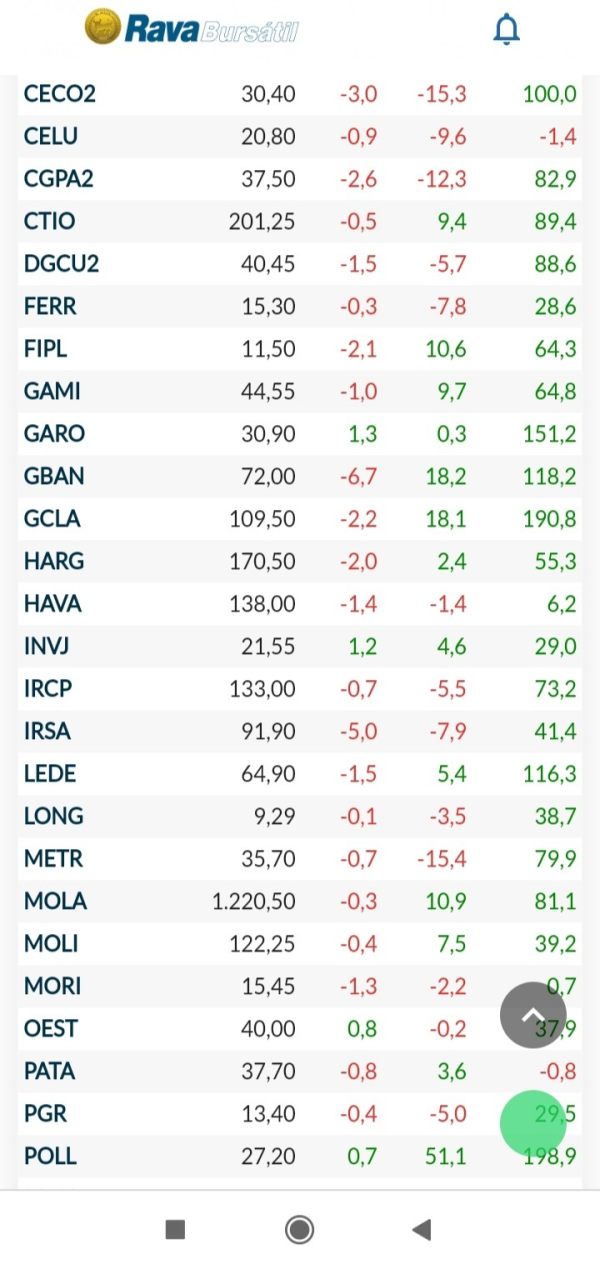The width and height of the screenshot is (600, 1269).
Task: Select the GARO ticker
Action: pos(54,434)
